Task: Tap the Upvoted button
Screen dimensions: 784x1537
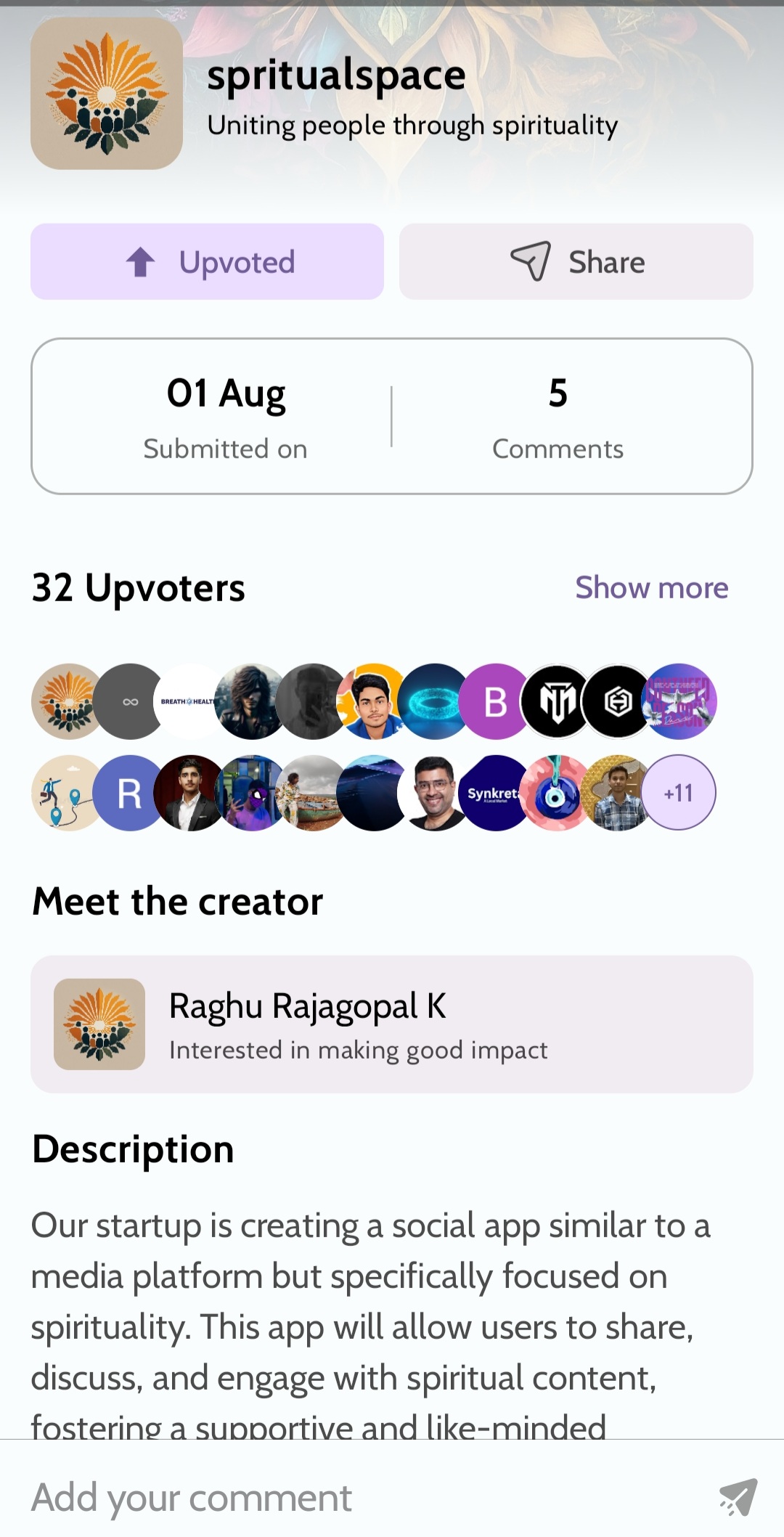Action: [207, 262]
